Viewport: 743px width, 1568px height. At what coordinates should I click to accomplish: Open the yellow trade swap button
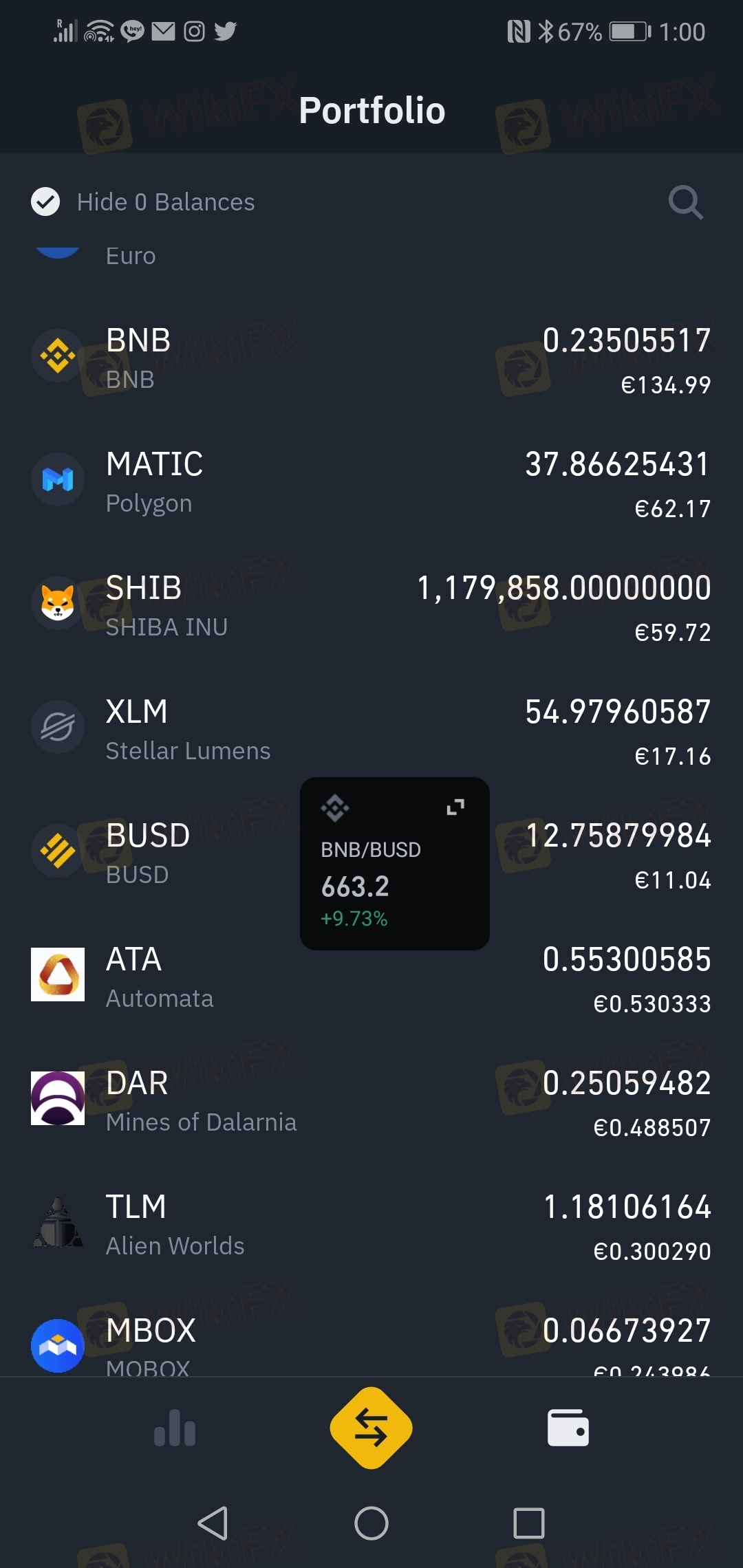click(x=371, y=1428)
